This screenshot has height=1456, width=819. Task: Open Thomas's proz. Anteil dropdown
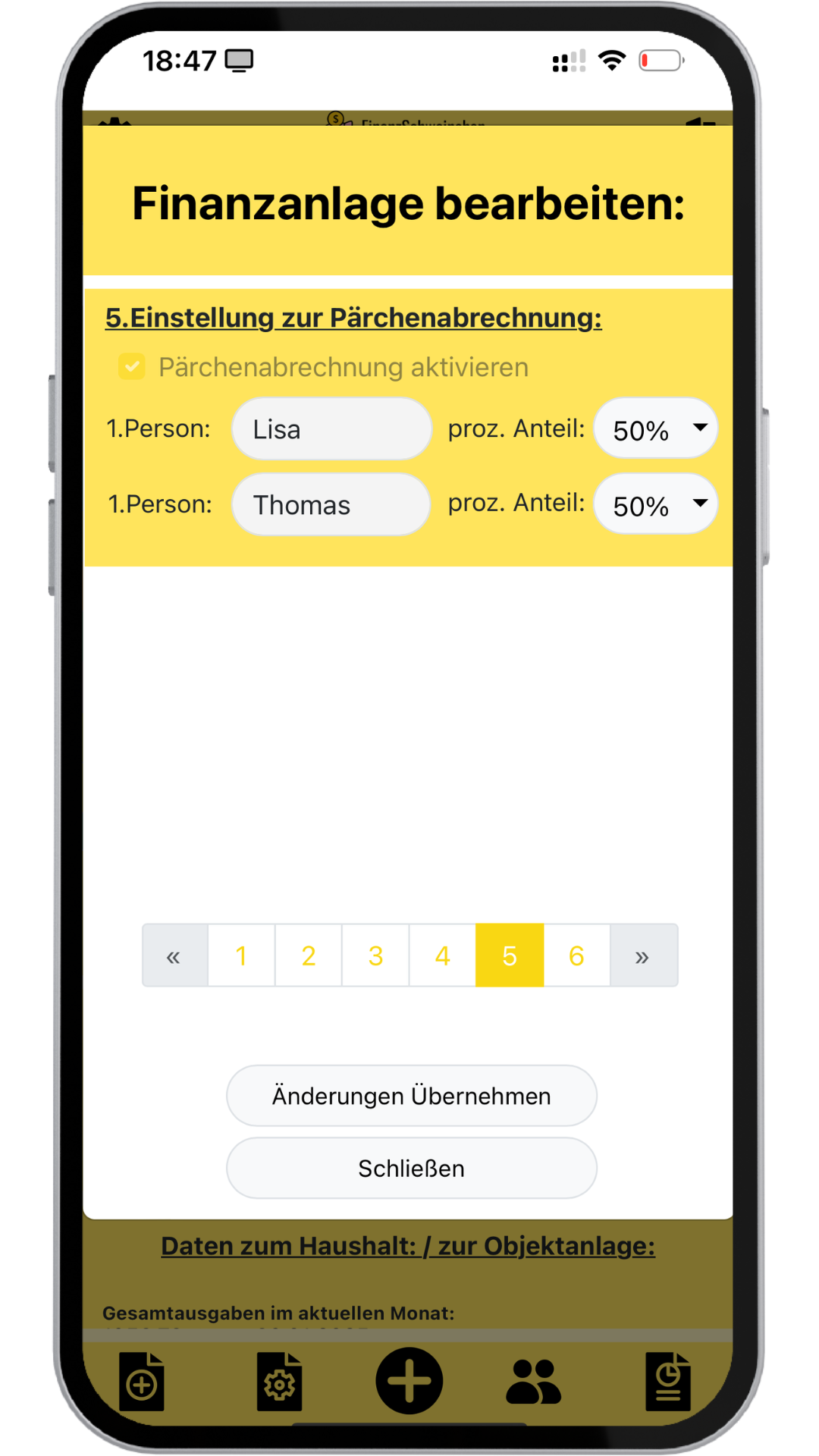(x=655, y=505)
